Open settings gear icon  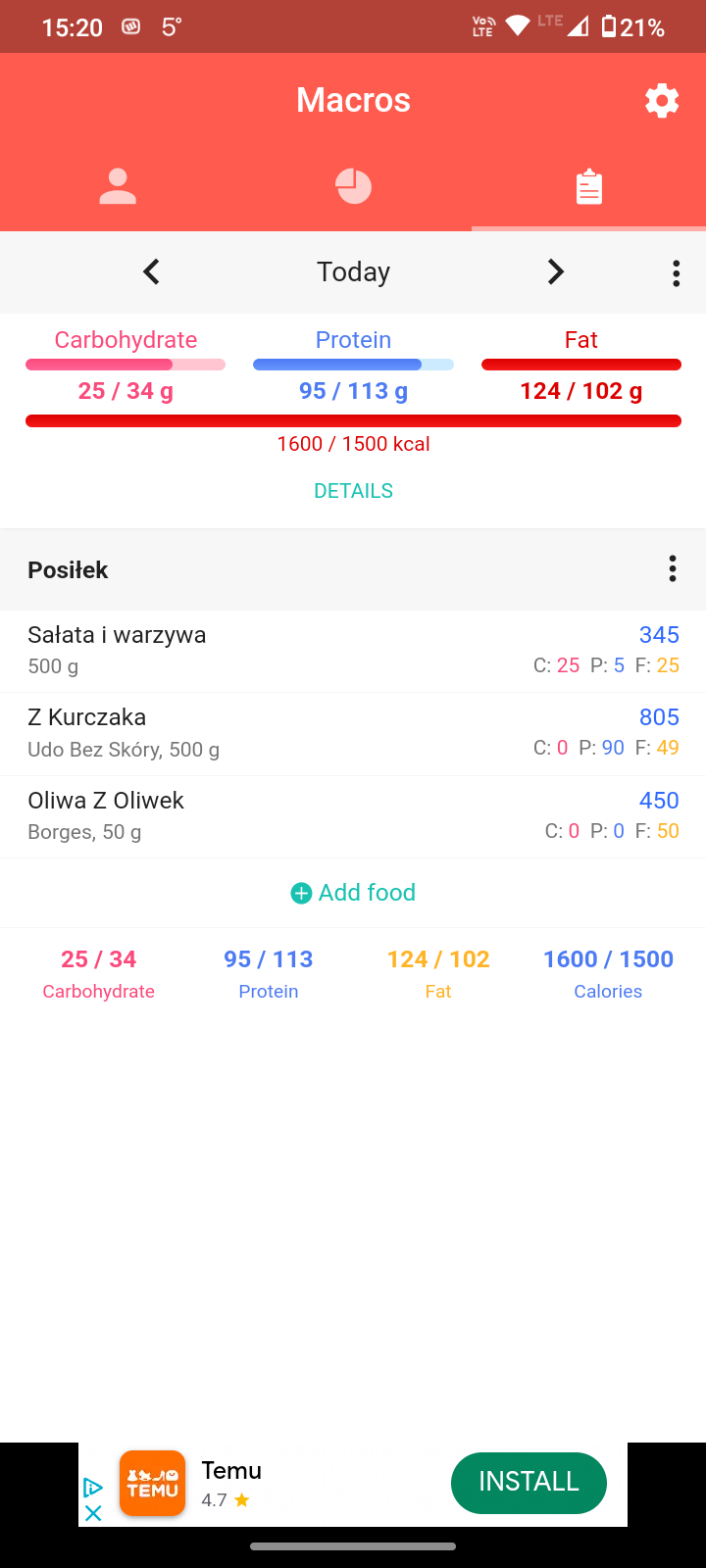point(662,100)
